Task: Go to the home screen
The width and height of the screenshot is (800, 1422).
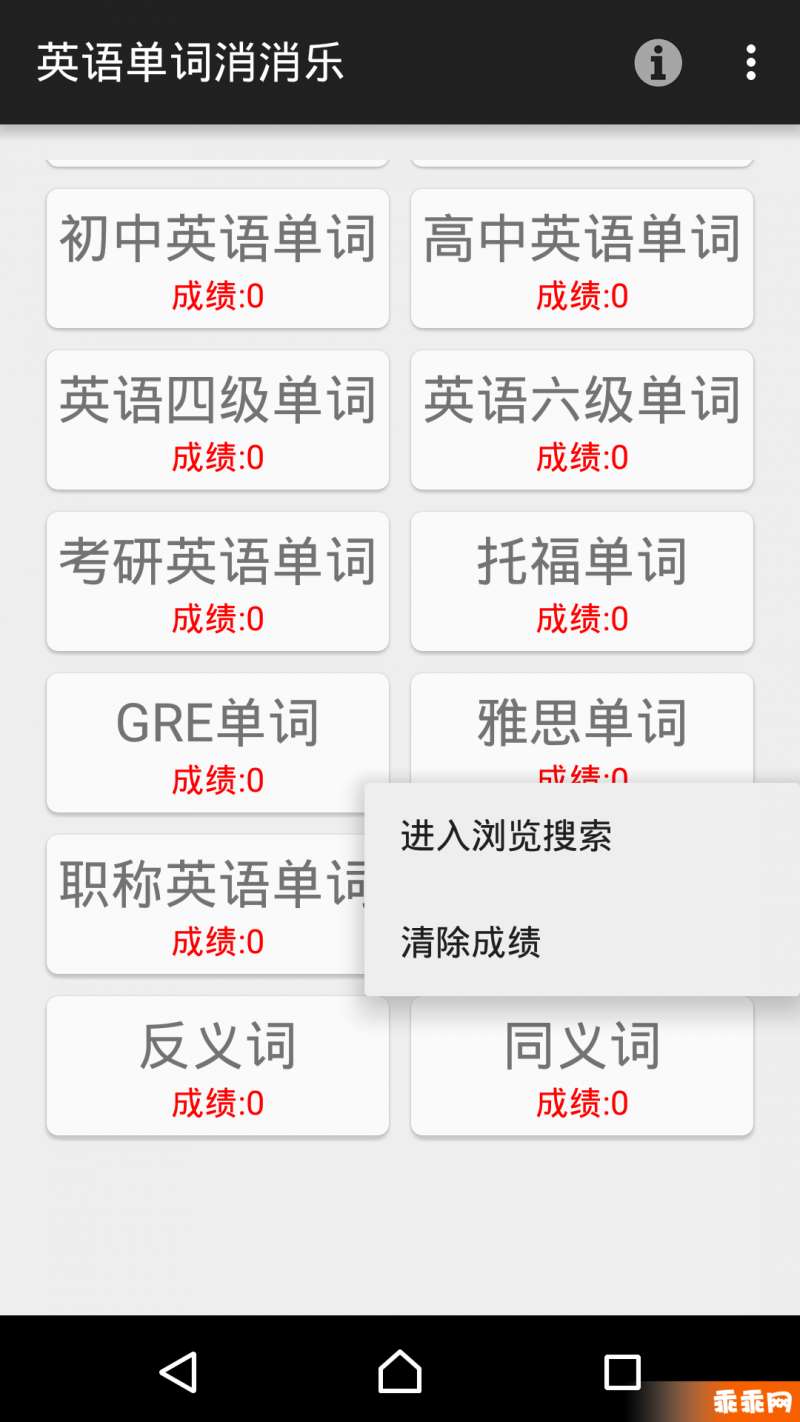Action: pyautogui.click(x=400, y=1372)
